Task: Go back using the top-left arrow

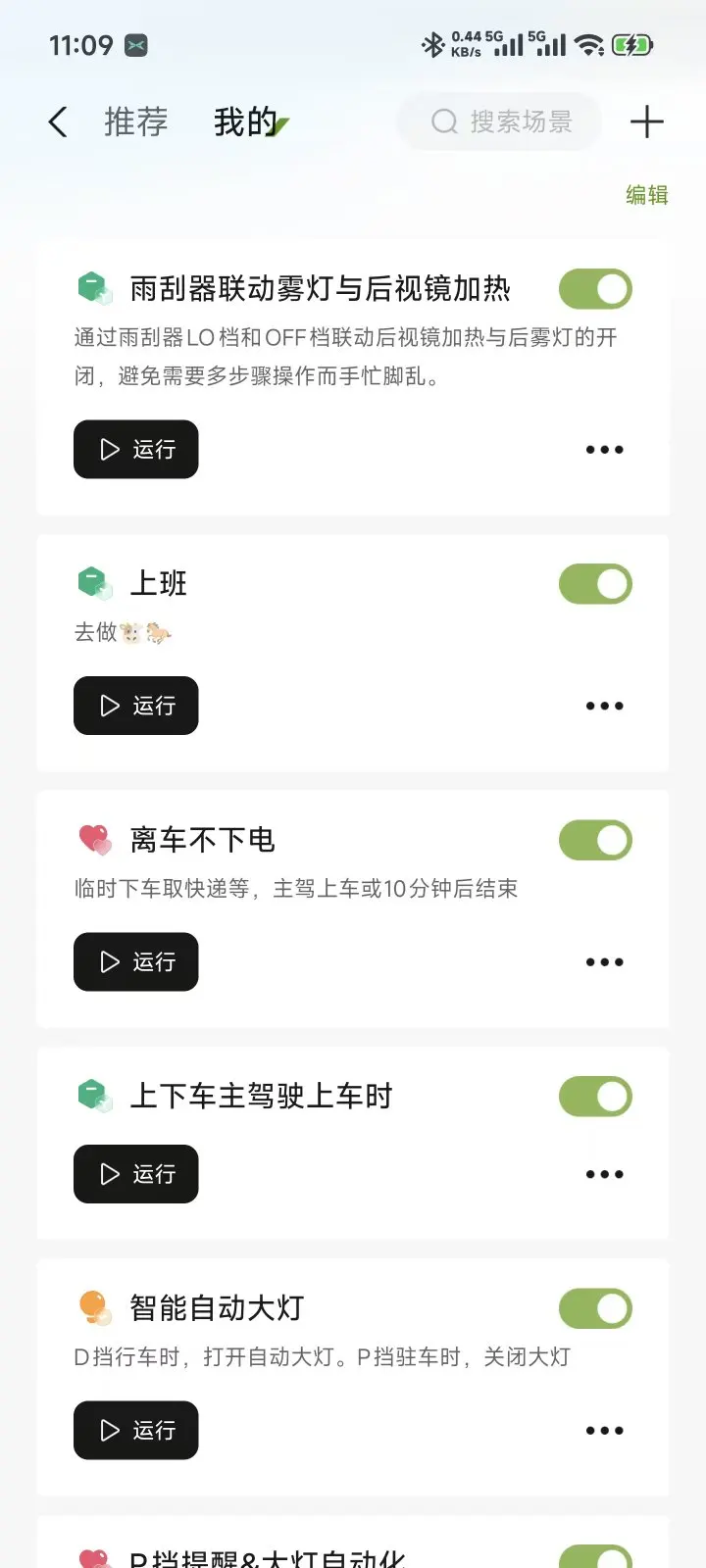Action: [x=58, y=122]
